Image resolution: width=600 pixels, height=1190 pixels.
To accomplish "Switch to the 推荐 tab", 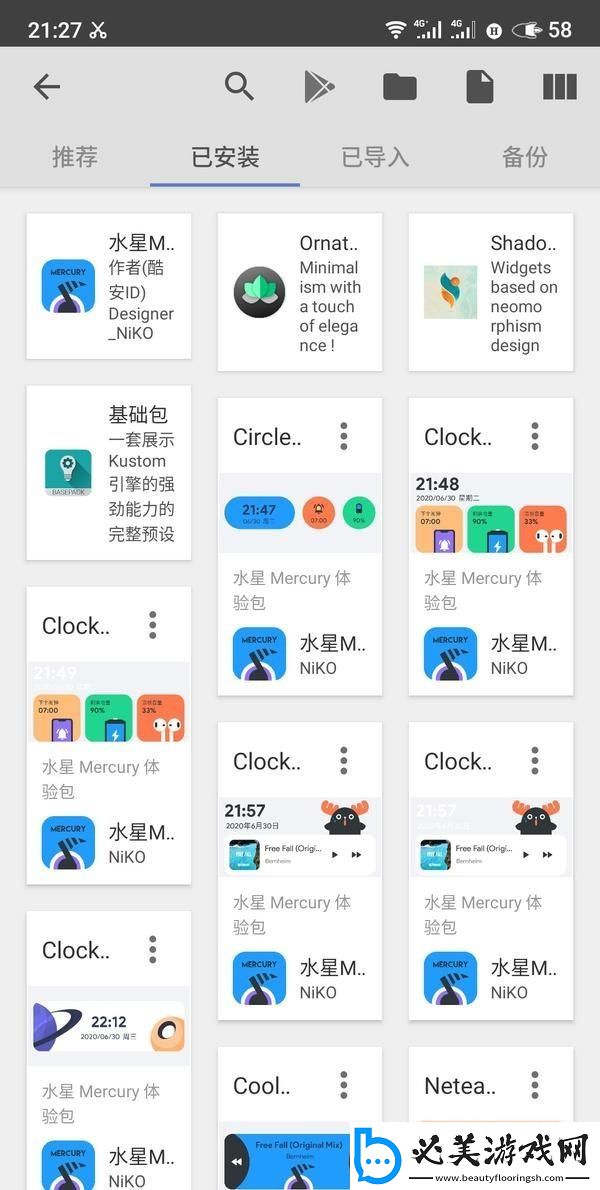I will [x=75, y=157].
